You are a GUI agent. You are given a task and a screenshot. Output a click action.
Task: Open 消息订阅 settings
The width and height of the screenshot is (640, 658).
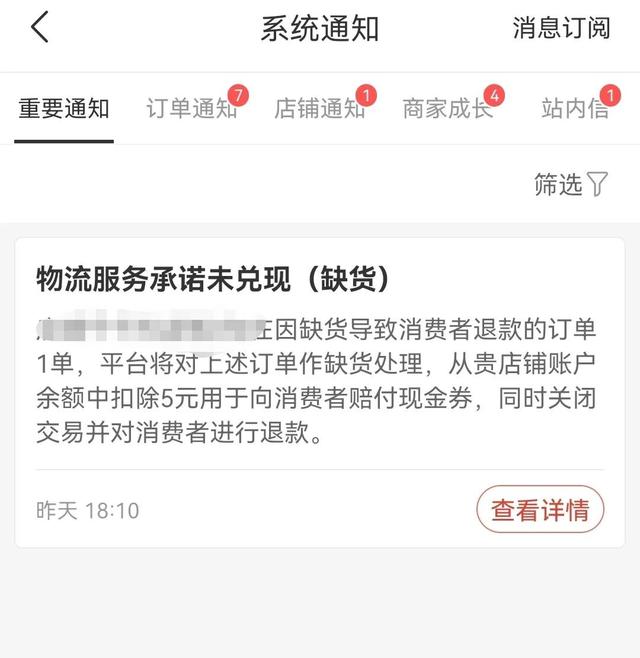click(x=561, y=28)
